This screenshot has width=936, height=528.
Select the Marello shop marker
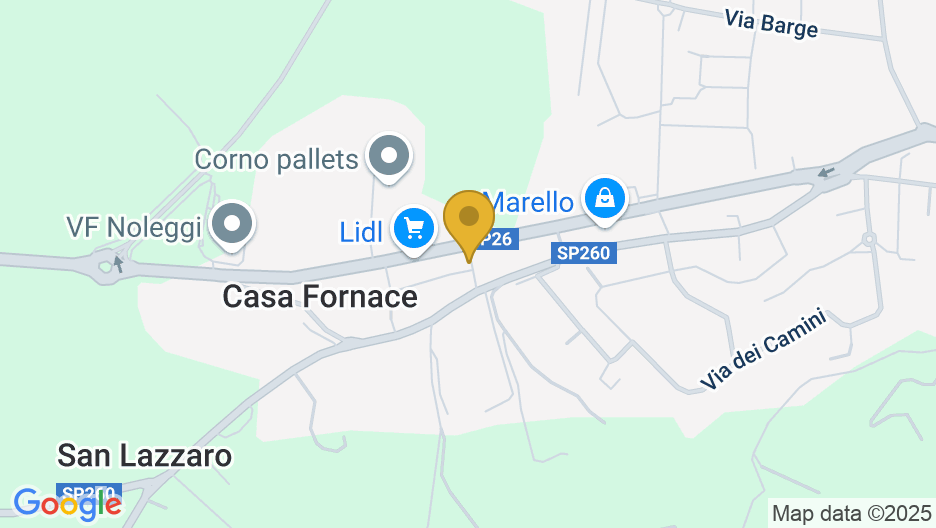point(605,198)
